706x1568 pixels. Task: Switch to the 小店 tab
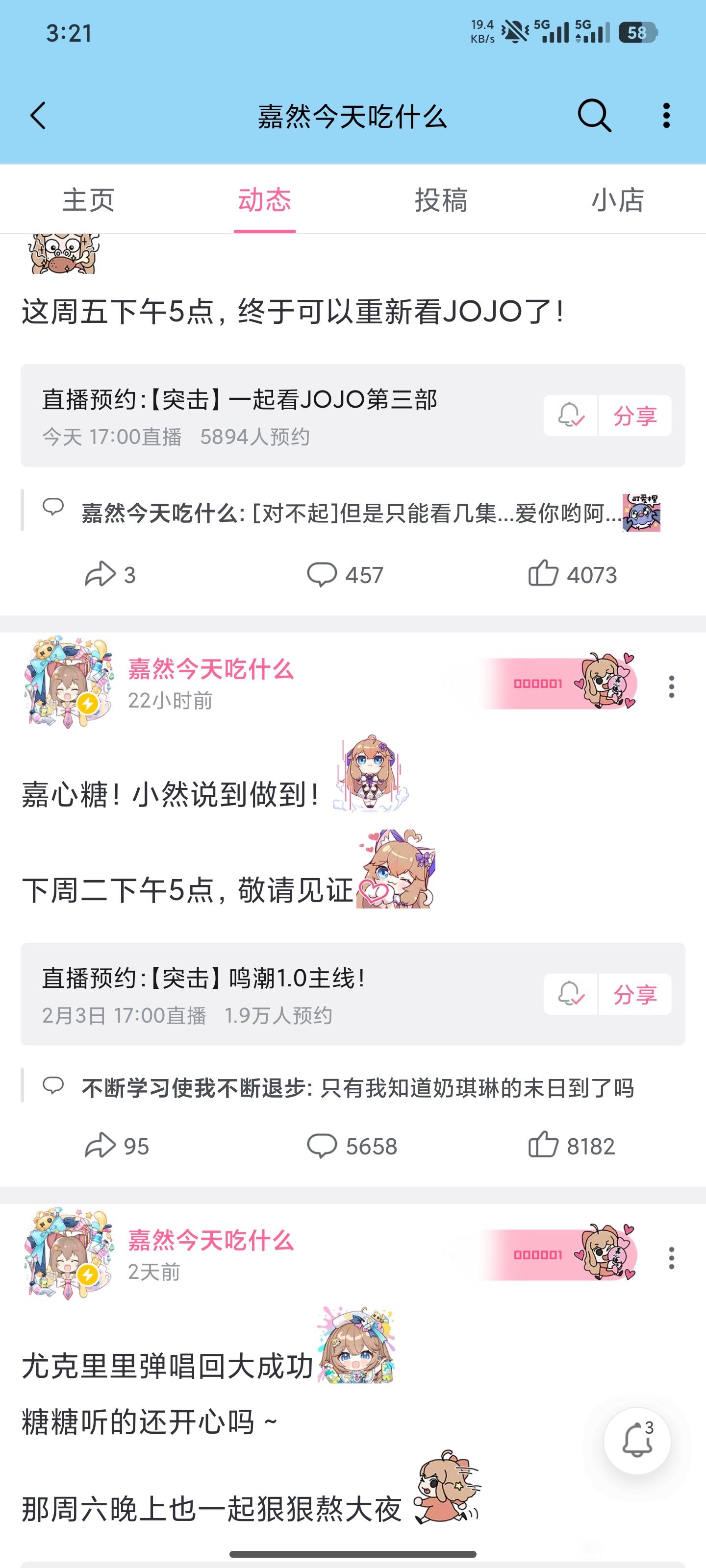618,199
